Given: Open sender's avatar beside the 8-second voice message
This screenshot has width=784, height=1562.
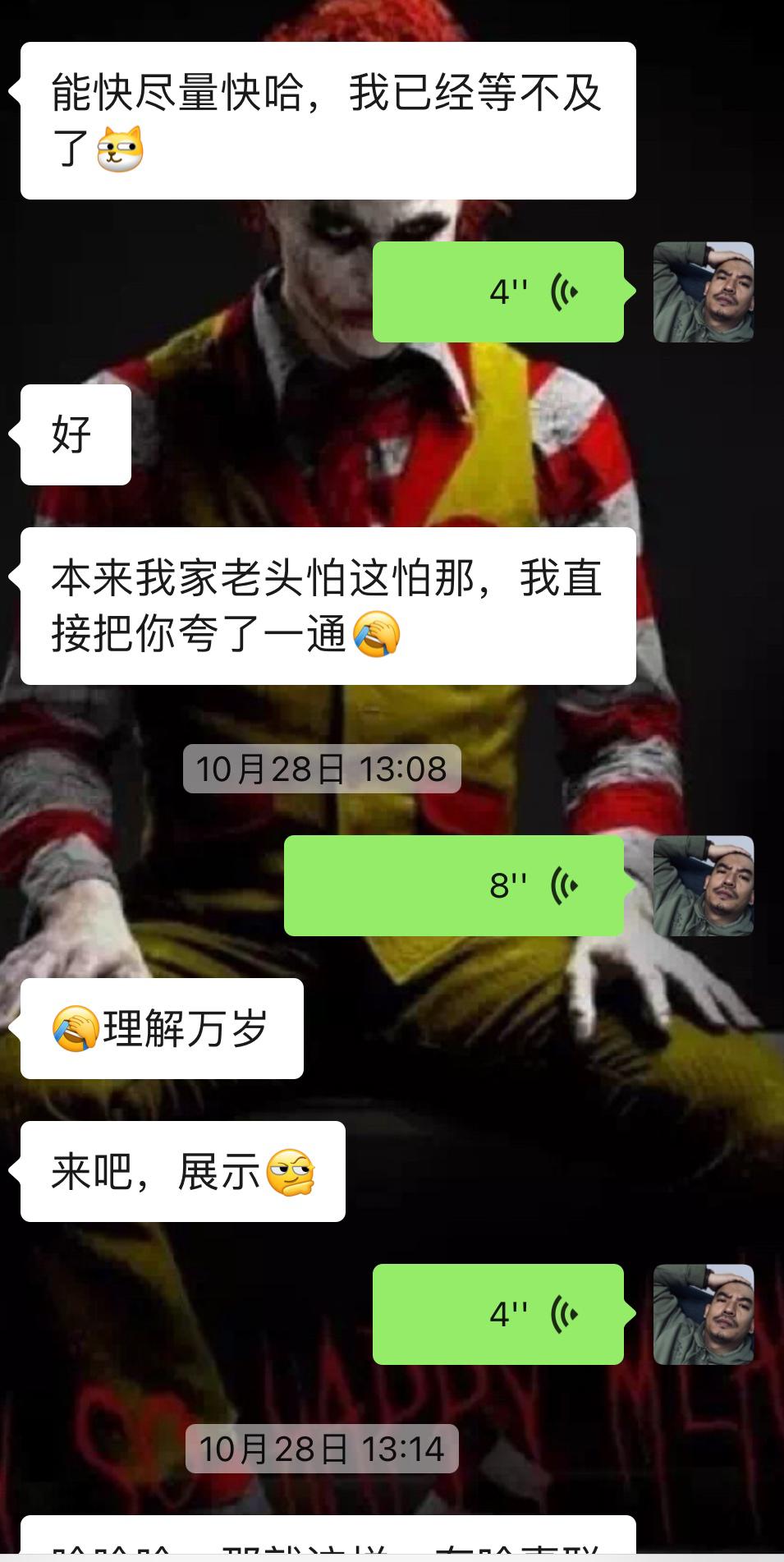Looking at the screenshot, I should click(x=704, y=885).
